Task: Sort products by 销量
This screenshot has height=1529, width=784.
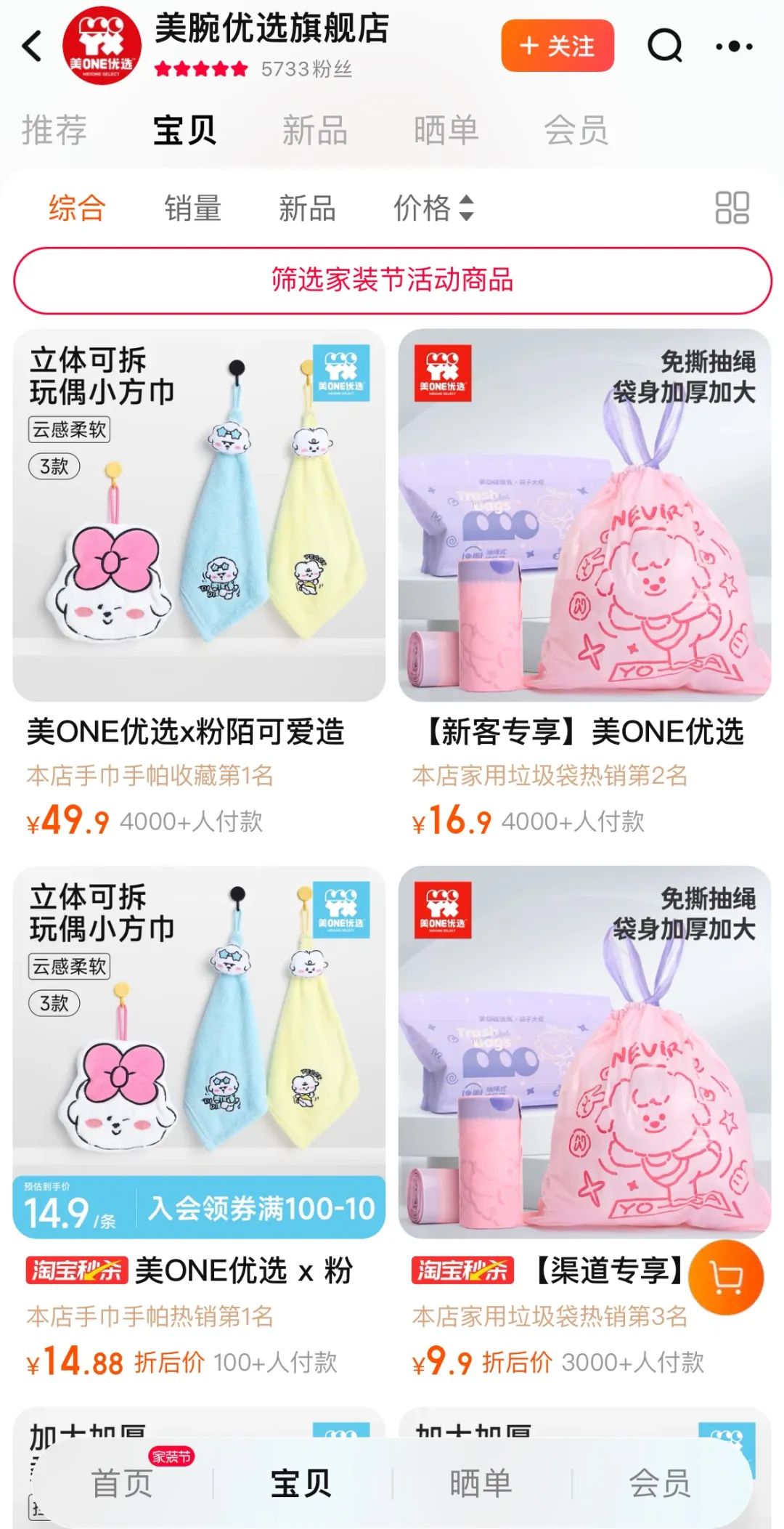Action: (x=192, y=208)
